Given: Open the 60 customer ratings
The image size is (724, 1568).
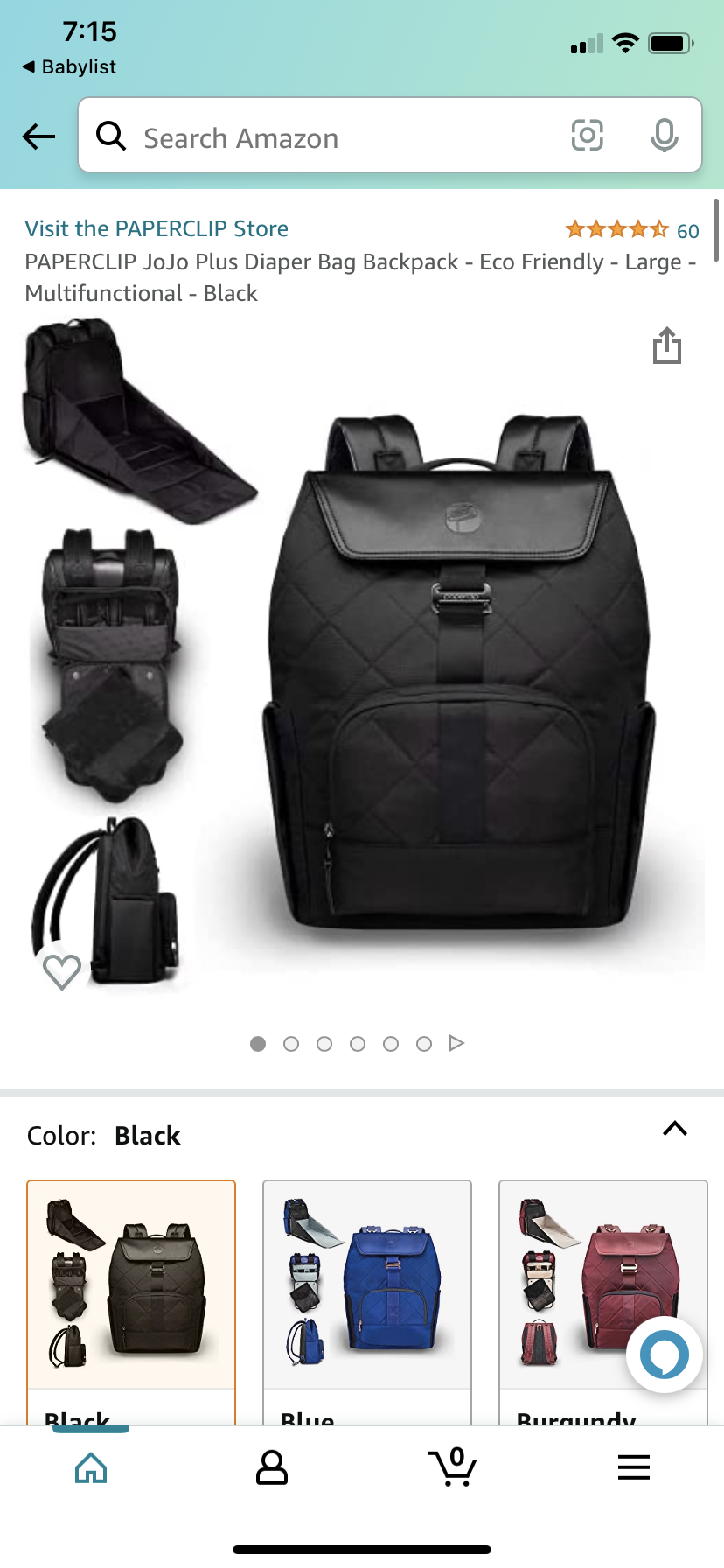Looking at the screenshot, I should (x=632, y=230).
